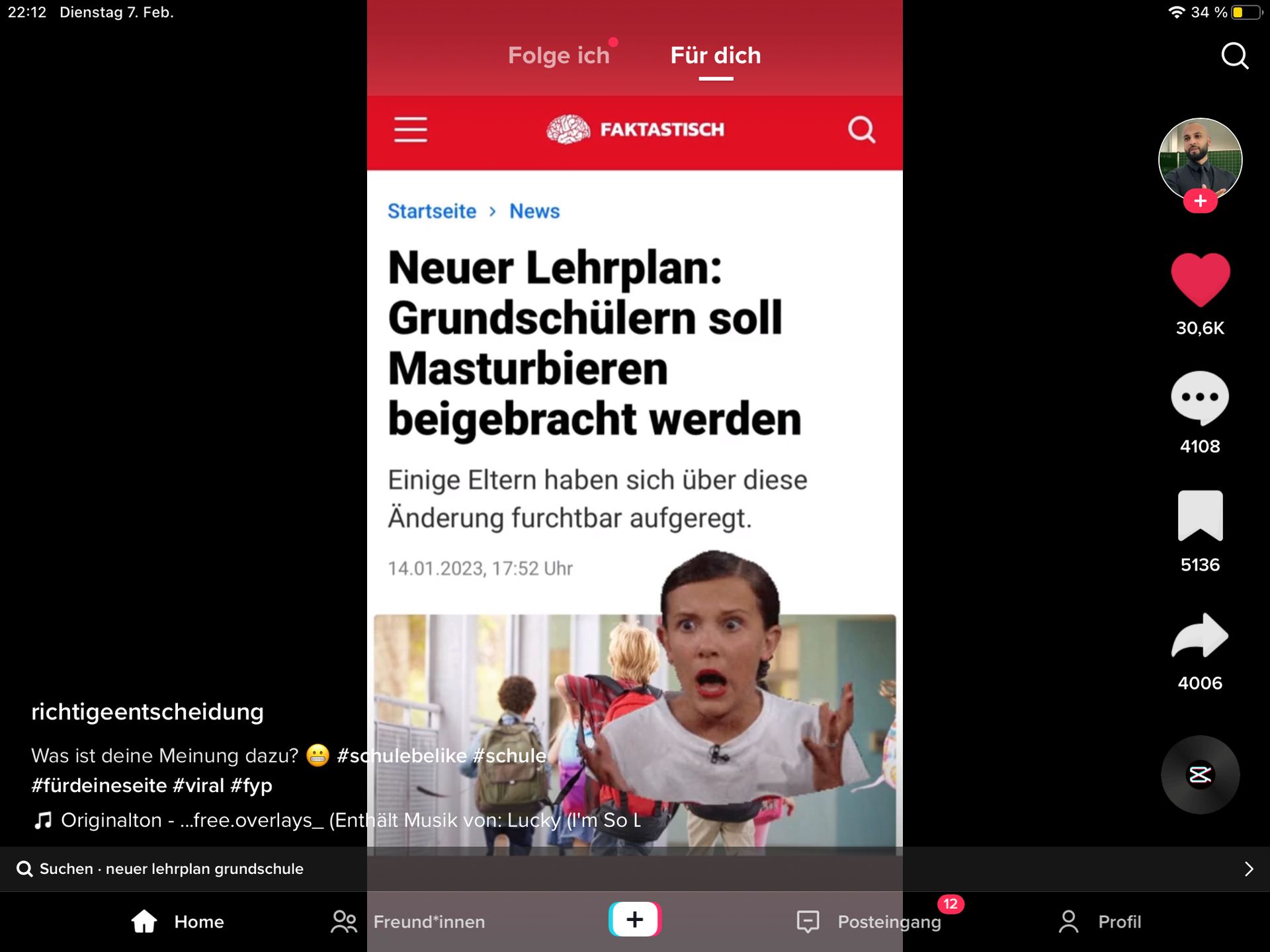1270x952 pixels.
Task: Go to the Home tab
Action: (179, 922)
